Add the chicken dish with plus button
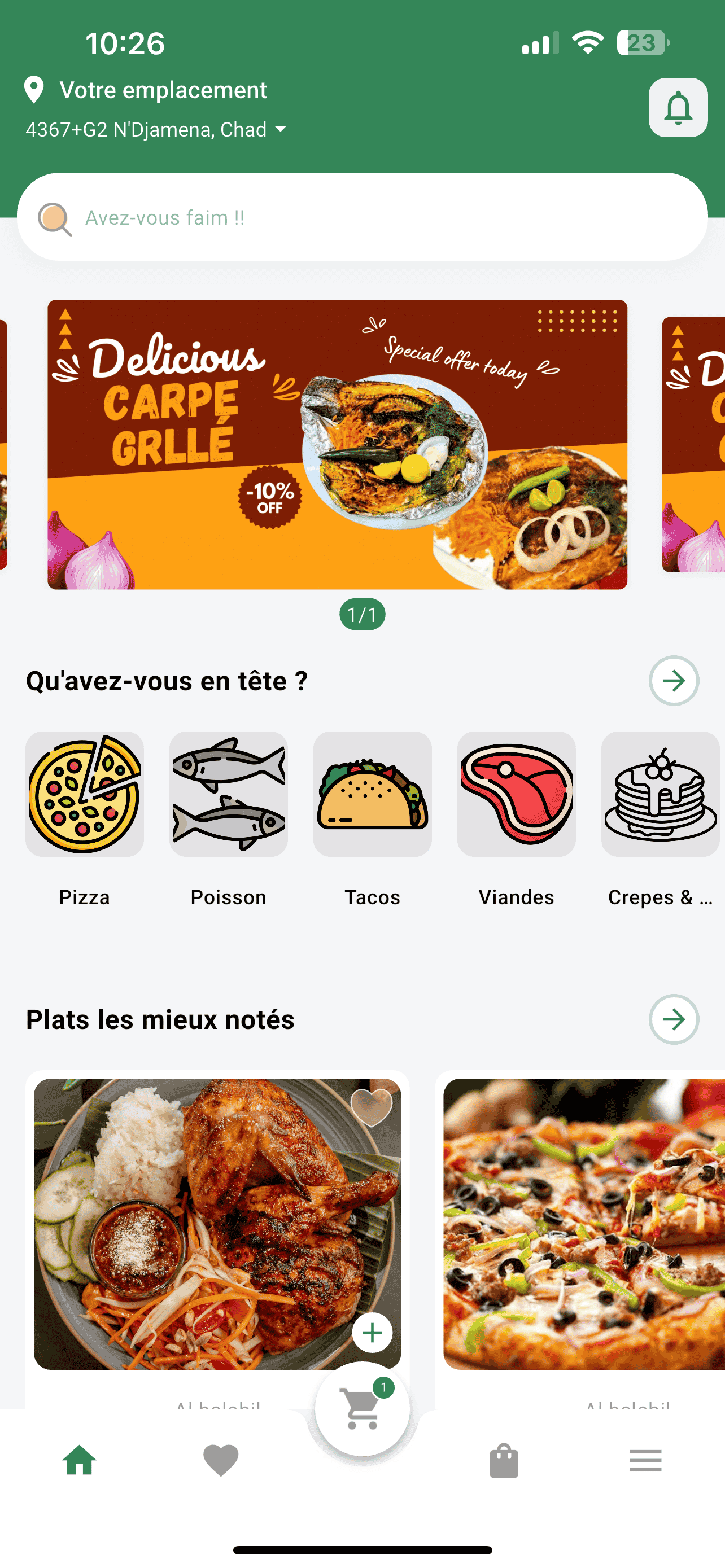Screen dimensions: 725x1568 coord(372,1333)
